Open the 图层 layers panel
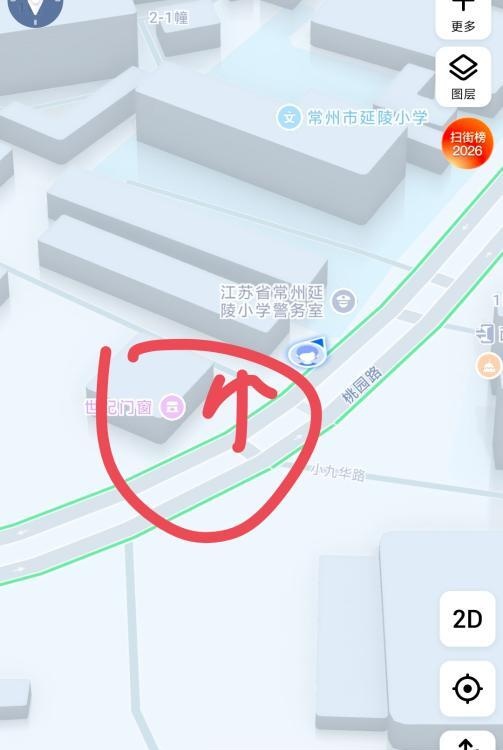The height and width of the screenshot is (750, 503). click(463, 77)
